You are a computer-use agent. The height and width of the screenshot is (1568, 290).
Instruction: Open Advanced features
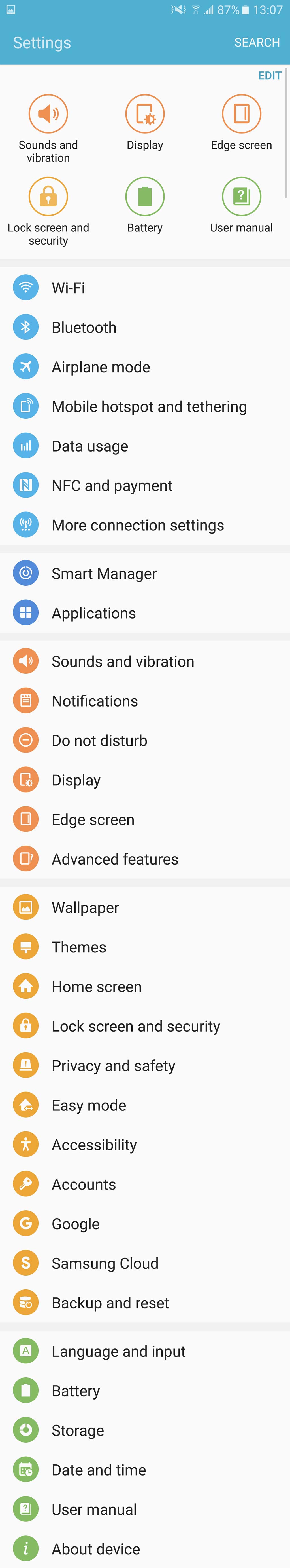(115, 859)
